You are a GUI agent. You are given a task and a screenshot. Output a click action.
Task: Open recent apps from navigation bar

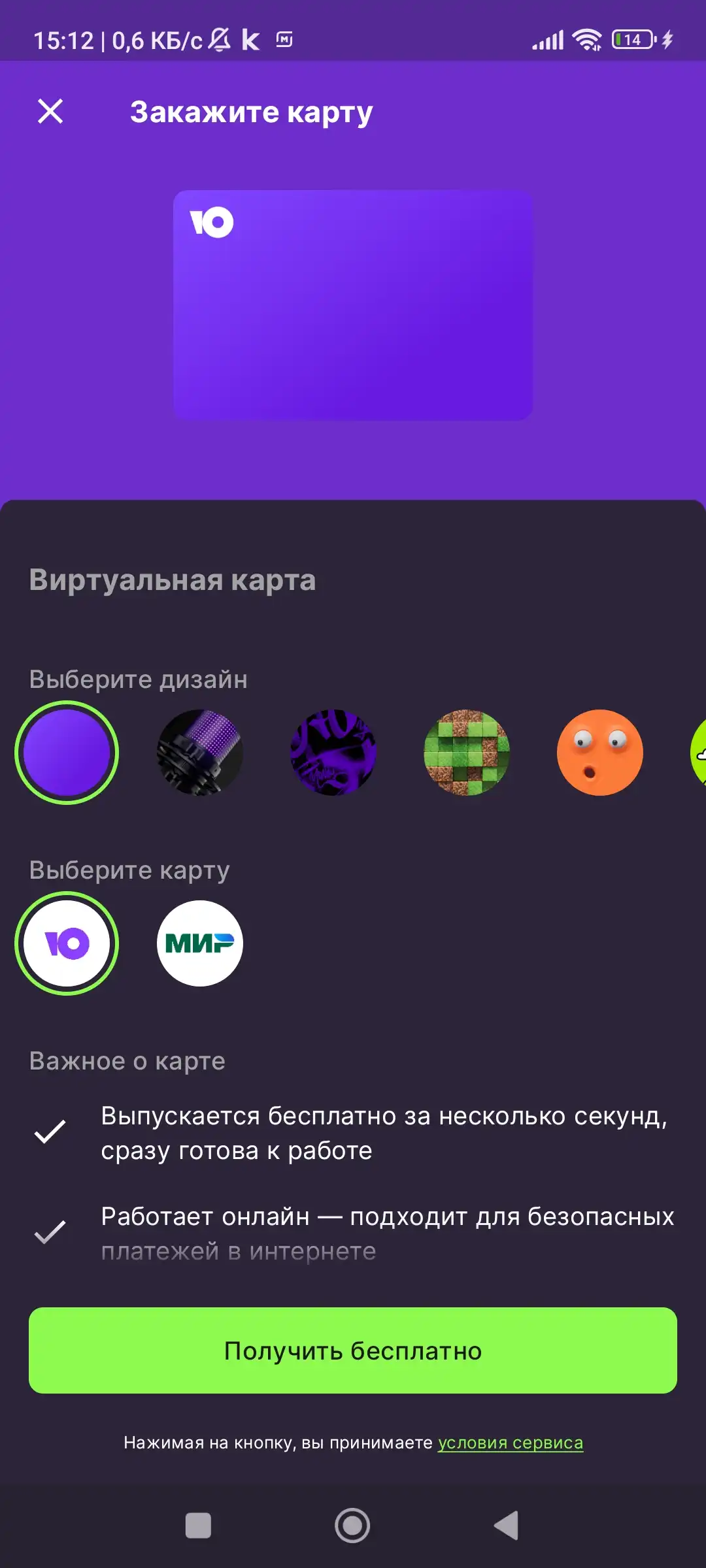point(198,1526)
